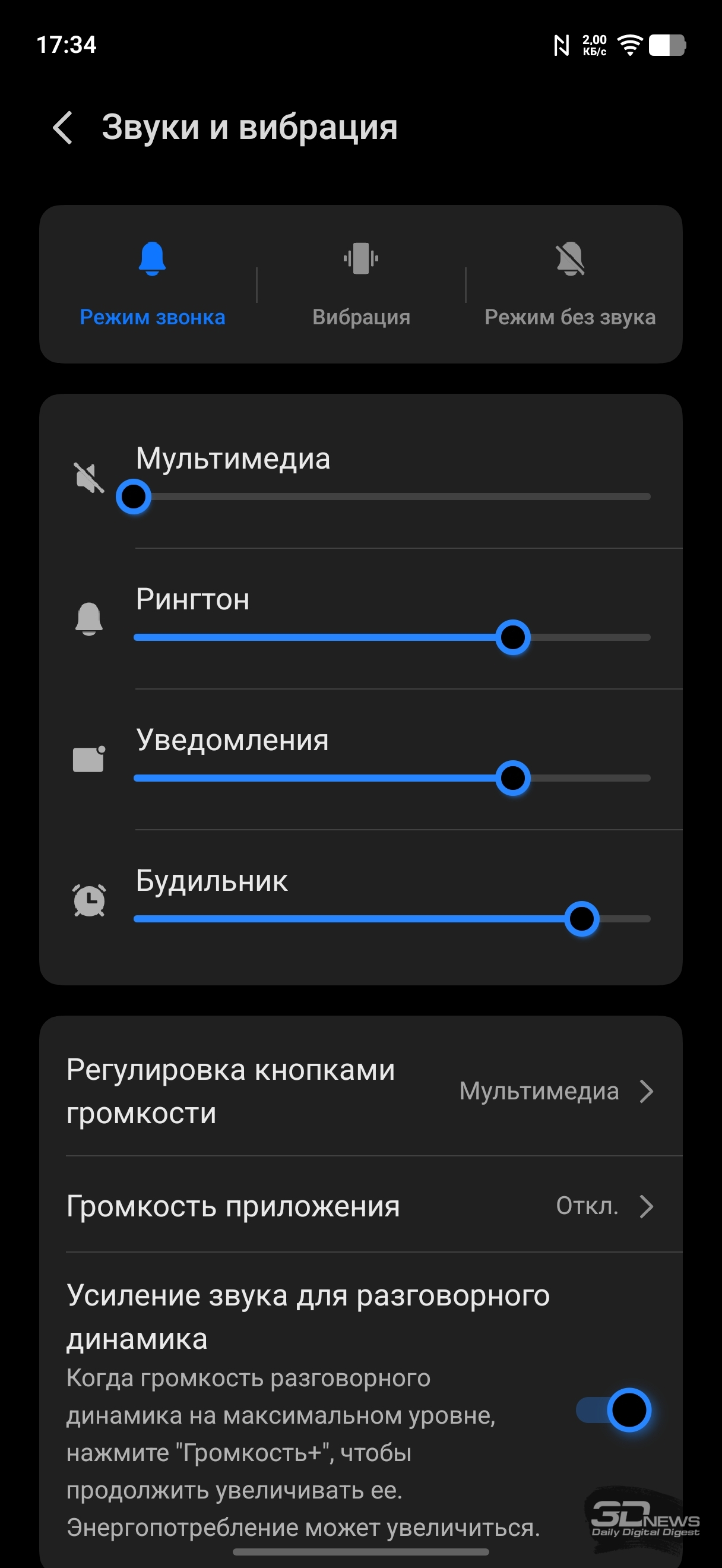Tap the Рингтон volume slider

click(392, 637)
